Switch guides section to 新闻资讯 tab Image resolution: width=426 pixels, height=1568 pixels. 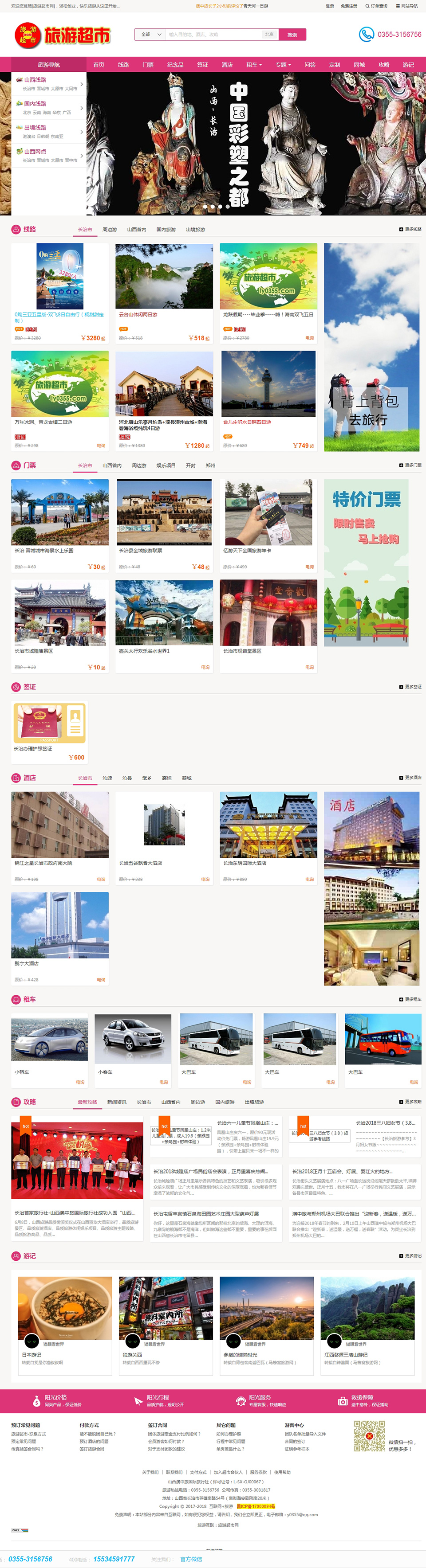(116, 1103)
